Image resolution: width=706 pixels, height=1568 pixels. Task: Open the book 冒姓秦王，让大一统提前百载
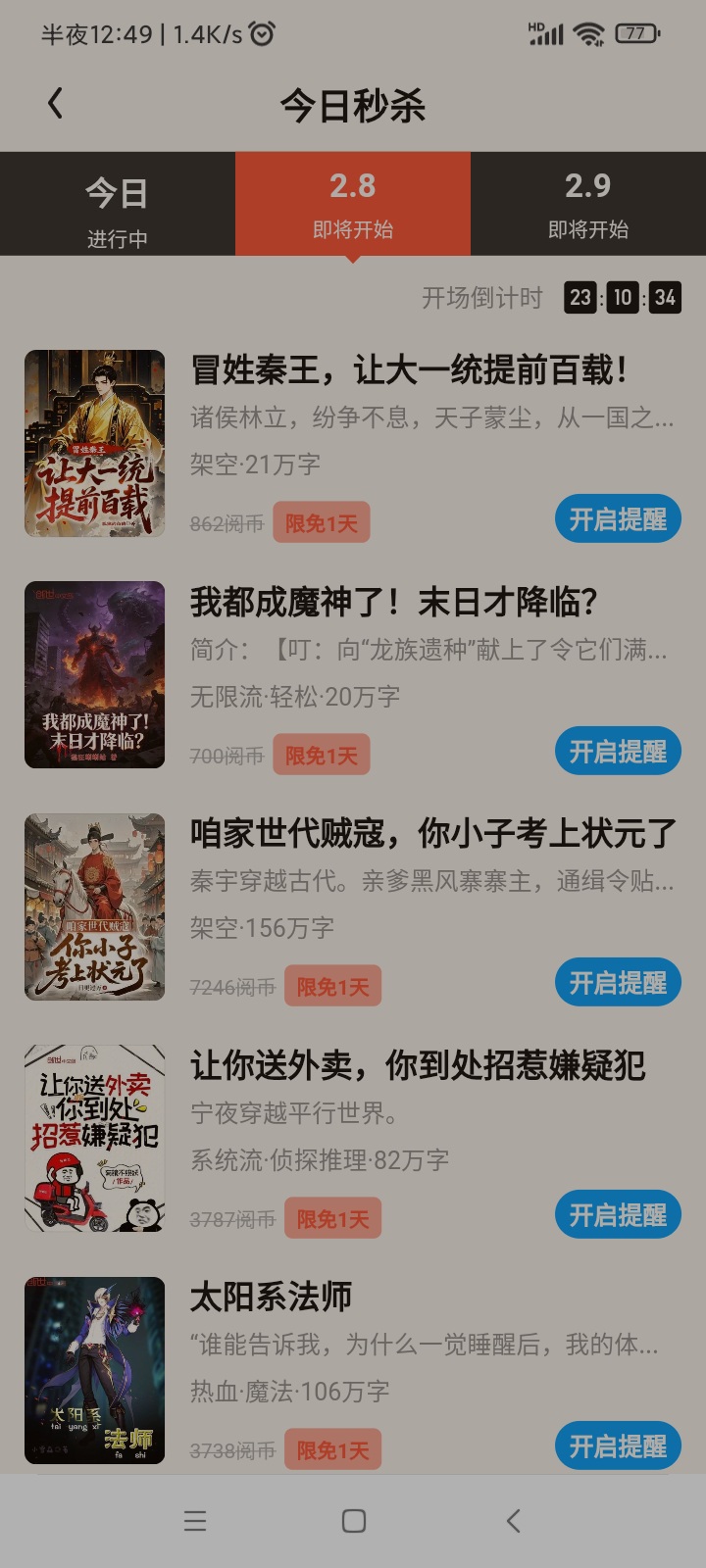[x=408, y=370]
